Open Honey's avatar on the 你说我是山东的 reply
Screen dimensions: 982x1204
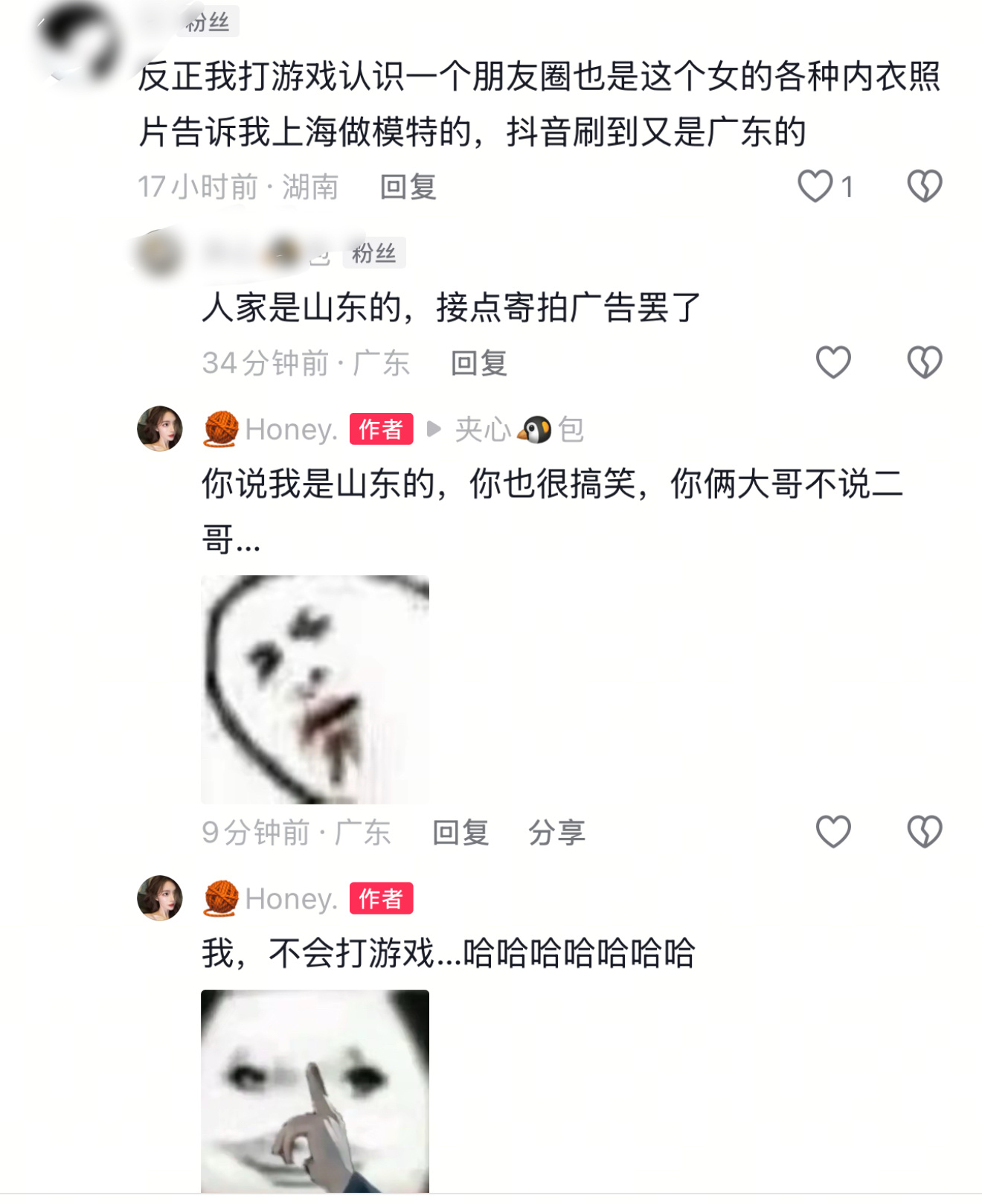pos(160,429)
